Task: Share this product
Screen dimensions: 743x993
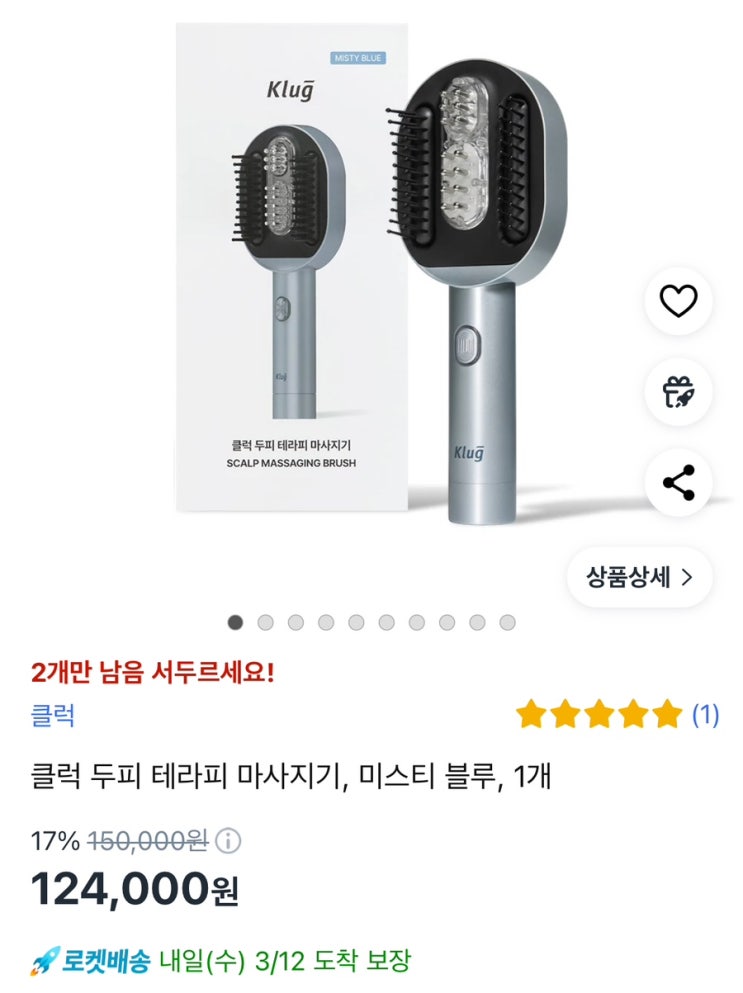Action: (x=678, y=483)
